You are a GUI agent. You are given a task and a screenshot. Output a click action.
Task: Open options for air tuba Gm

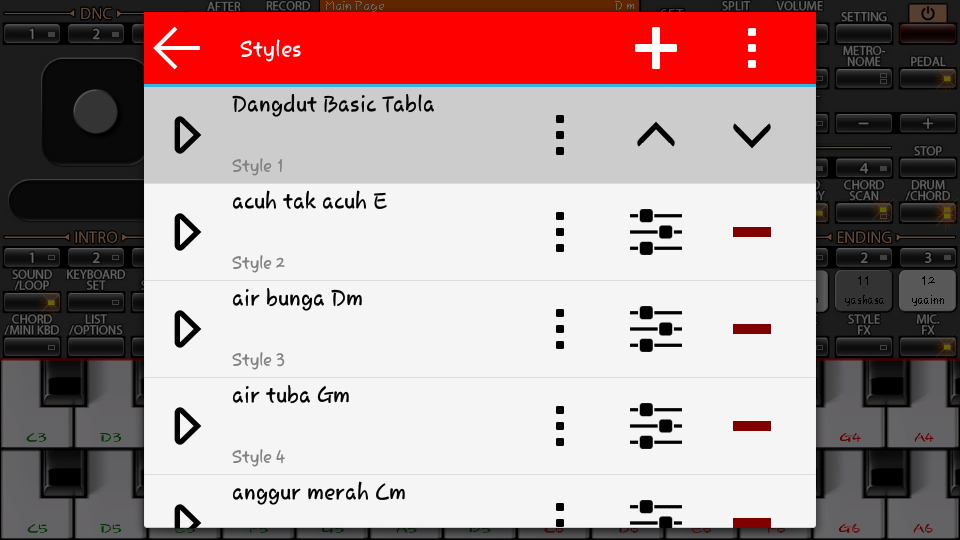pyautogui.click(x=560, y=426)
